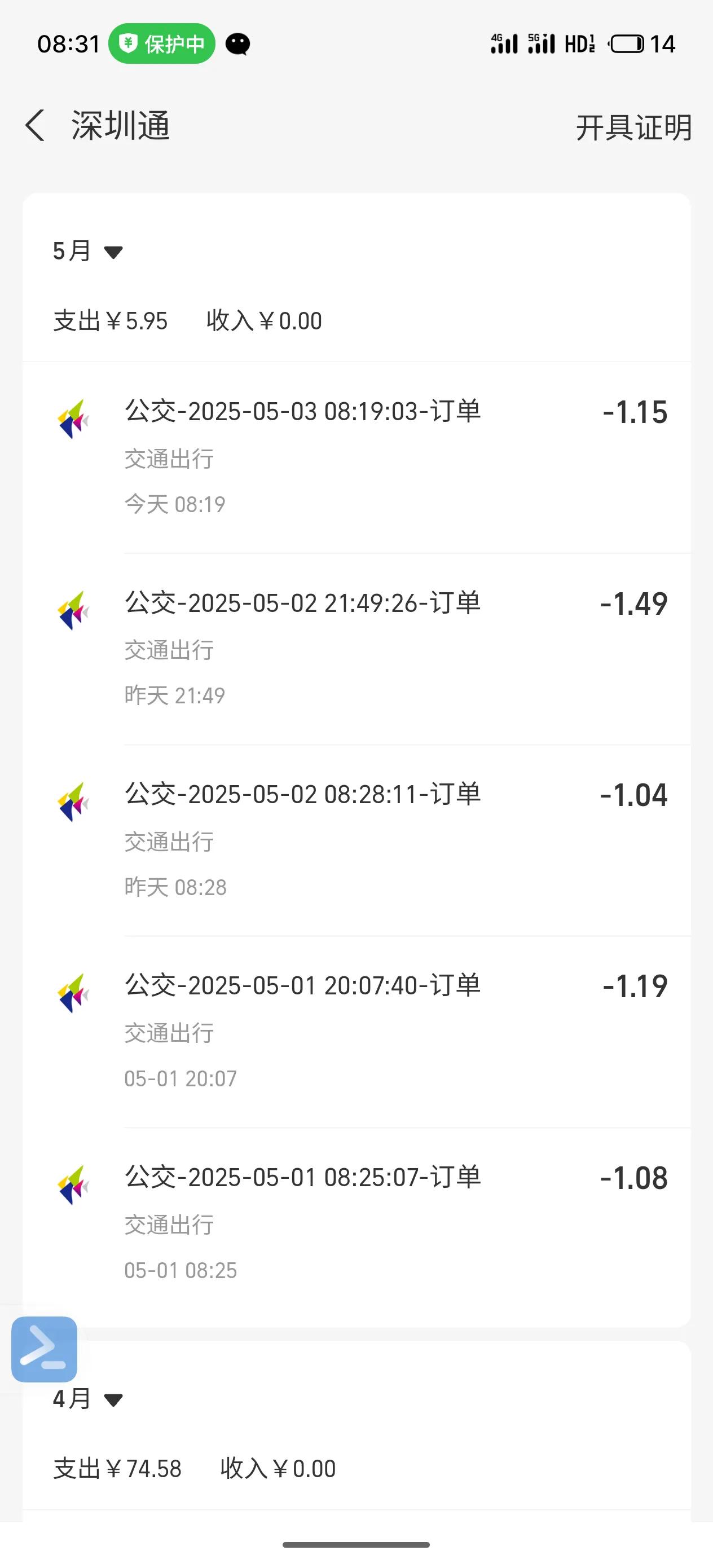Open the 21:49:26 bus order for -1.49
This screenshot has width=713, height=1568.
click(x=356, y=649)
